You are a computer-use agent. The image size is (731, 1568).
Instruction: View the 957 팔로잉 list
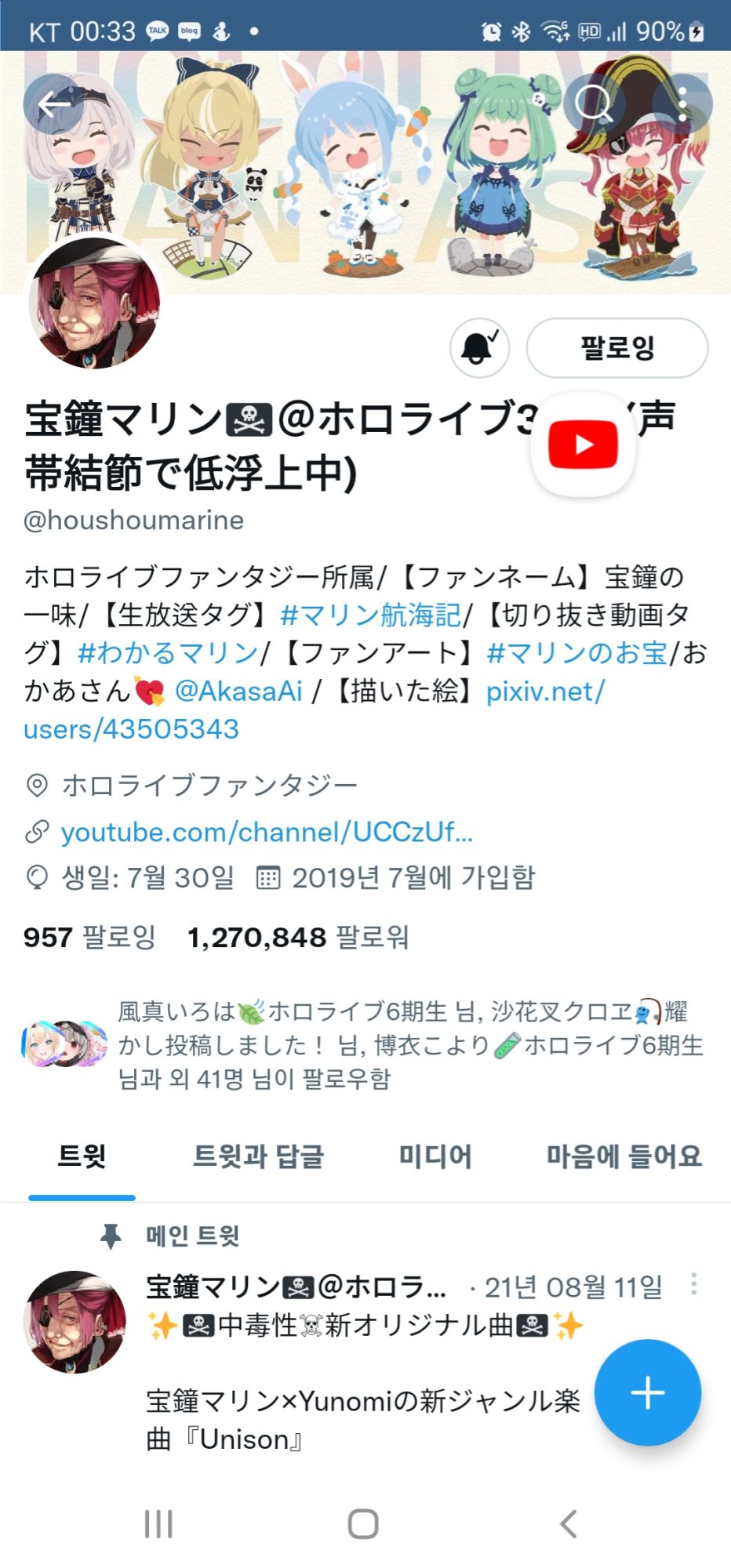click(89, 937)
